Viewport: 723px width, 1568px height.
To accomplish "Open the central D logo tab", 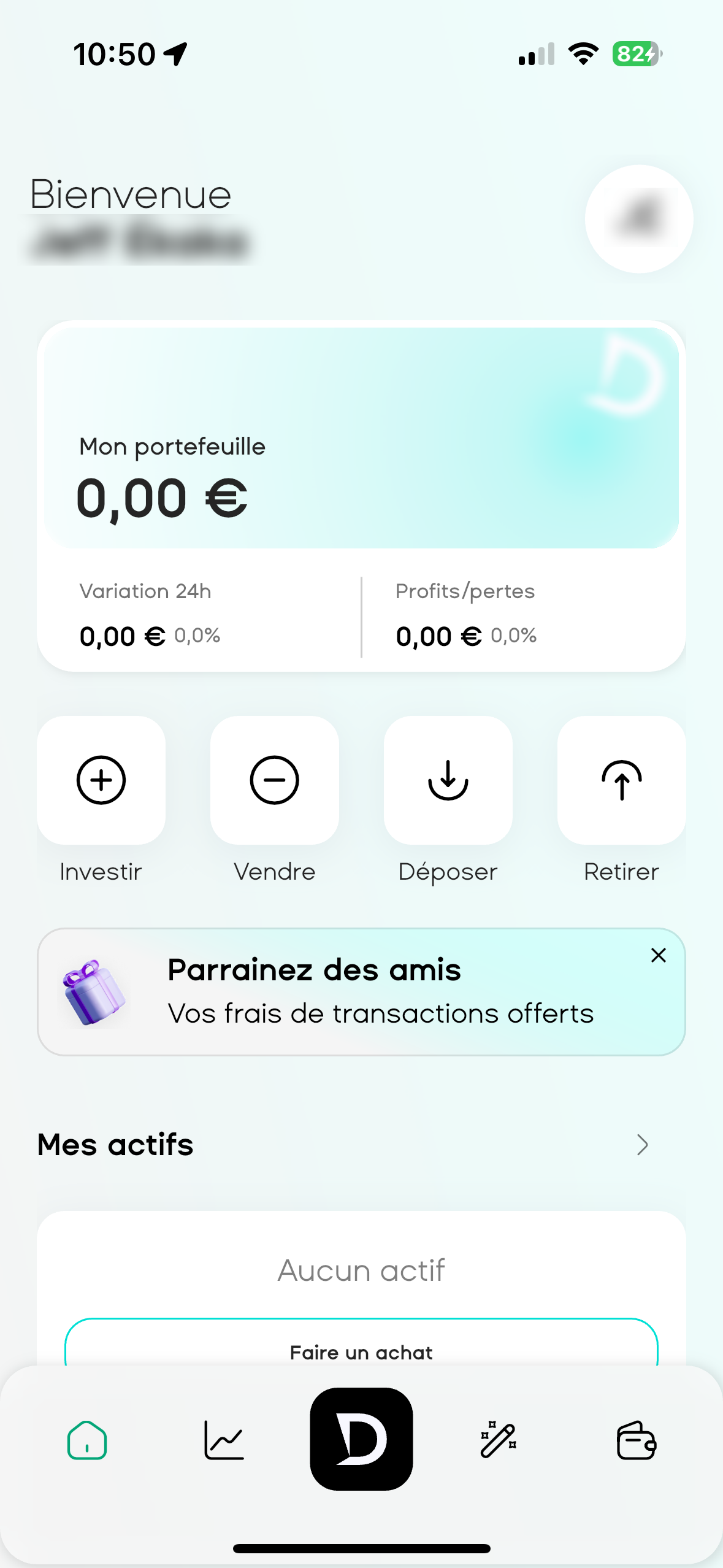I will click(361, 1439).
